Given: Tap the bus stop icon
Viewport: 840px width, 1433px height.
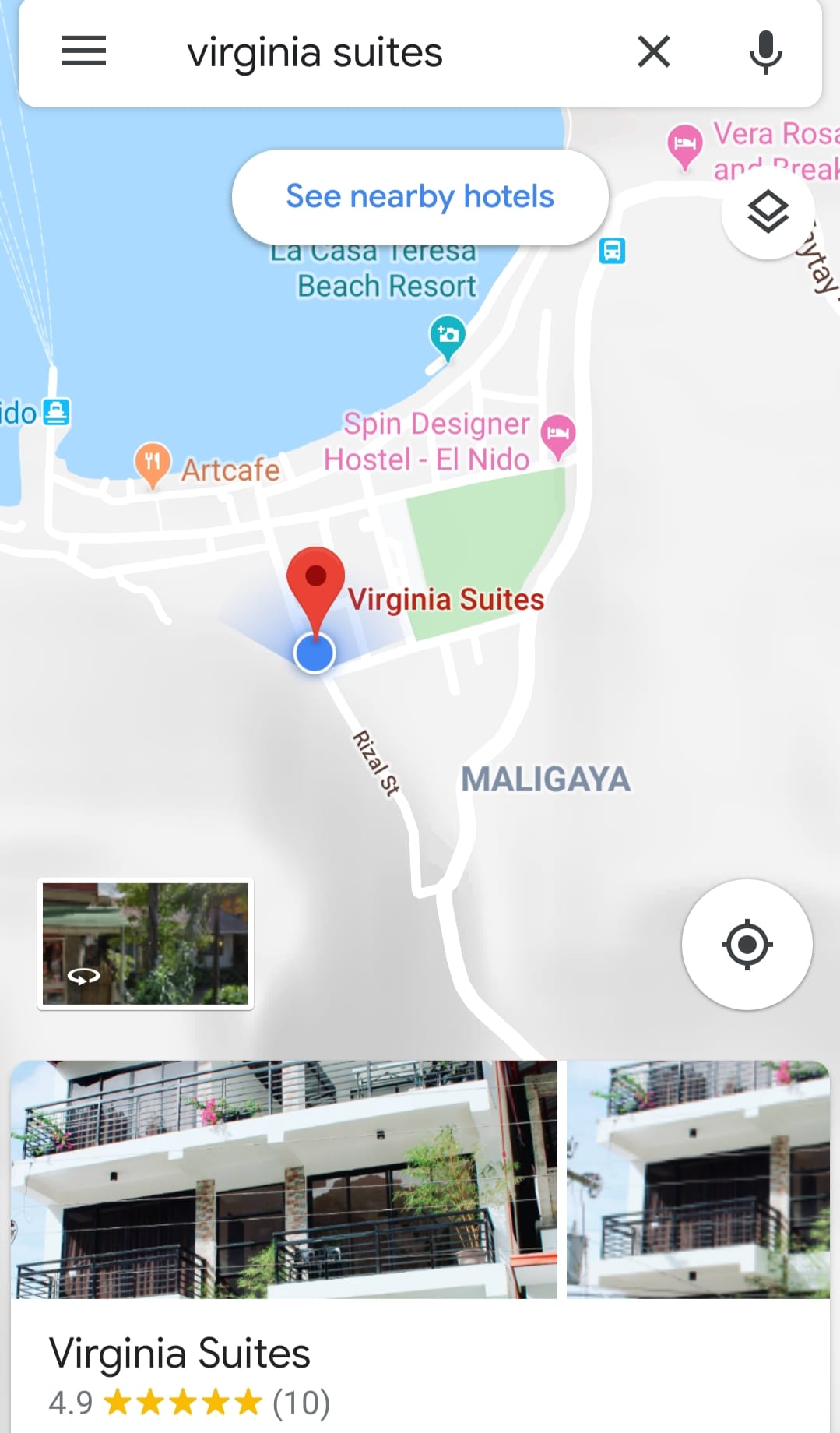Looking at the screenshot, I should [x=612, y=251].
